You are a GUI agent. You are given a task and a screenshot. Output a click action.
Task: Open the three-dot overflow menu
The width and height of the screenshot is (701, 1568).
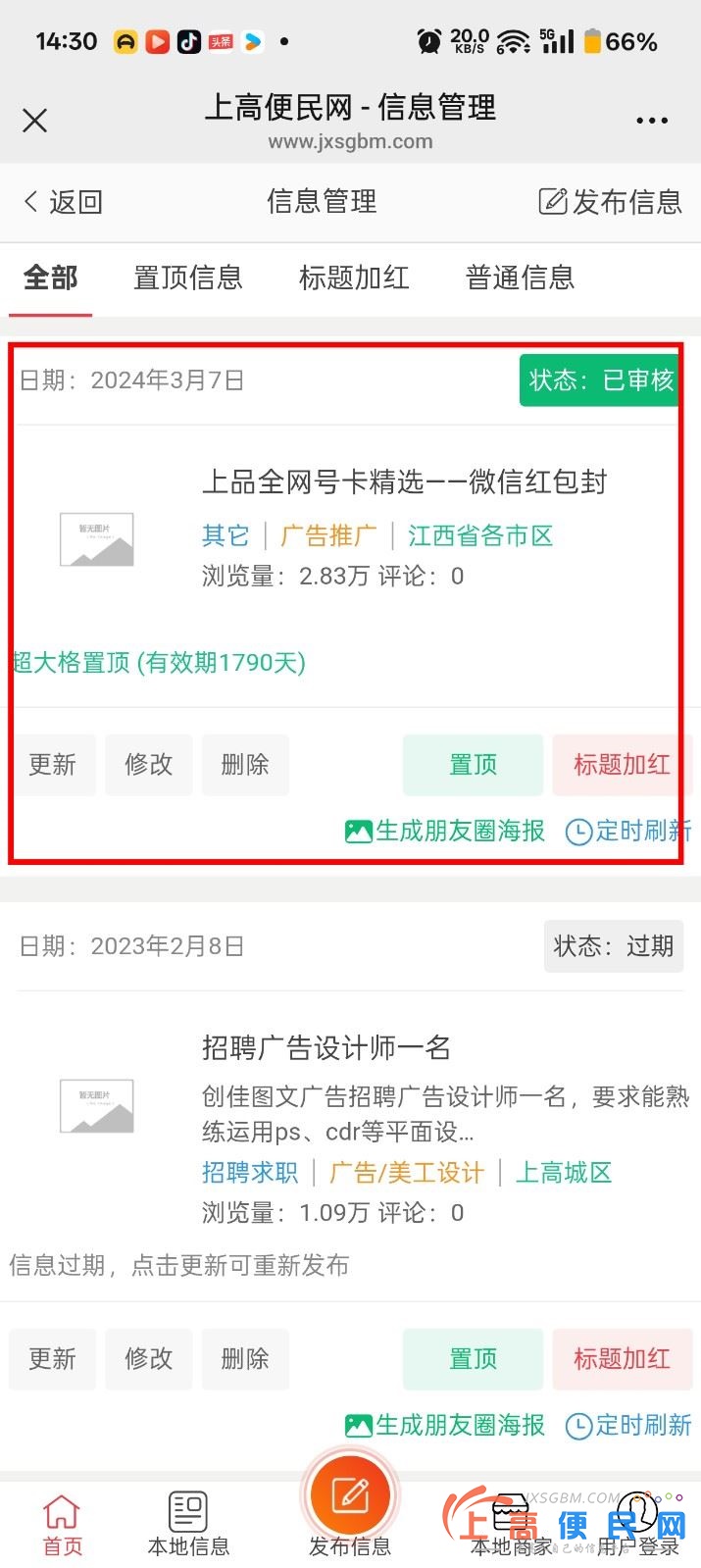[651, 122]
